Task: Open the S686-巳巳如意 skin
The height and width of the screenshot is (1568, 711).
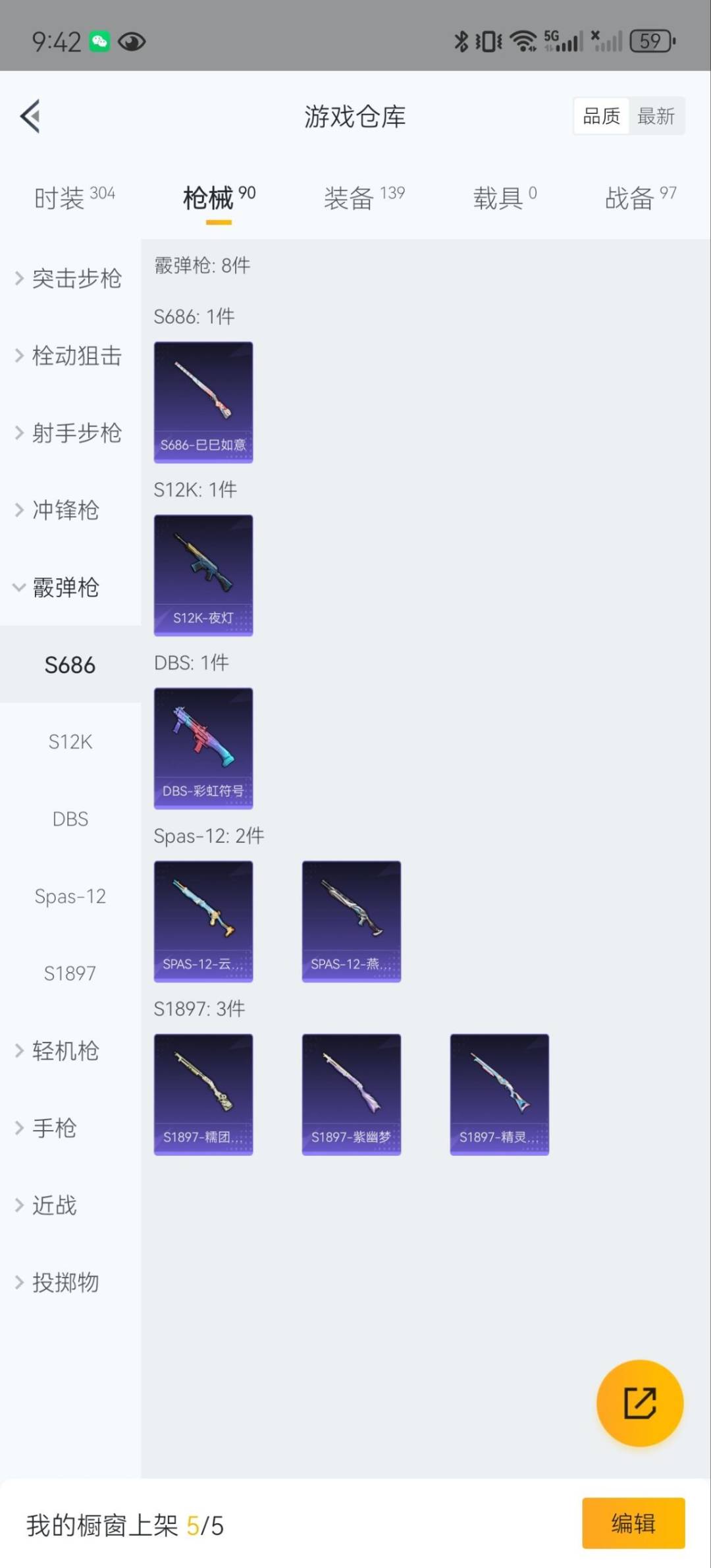Action: click(203, 402)
